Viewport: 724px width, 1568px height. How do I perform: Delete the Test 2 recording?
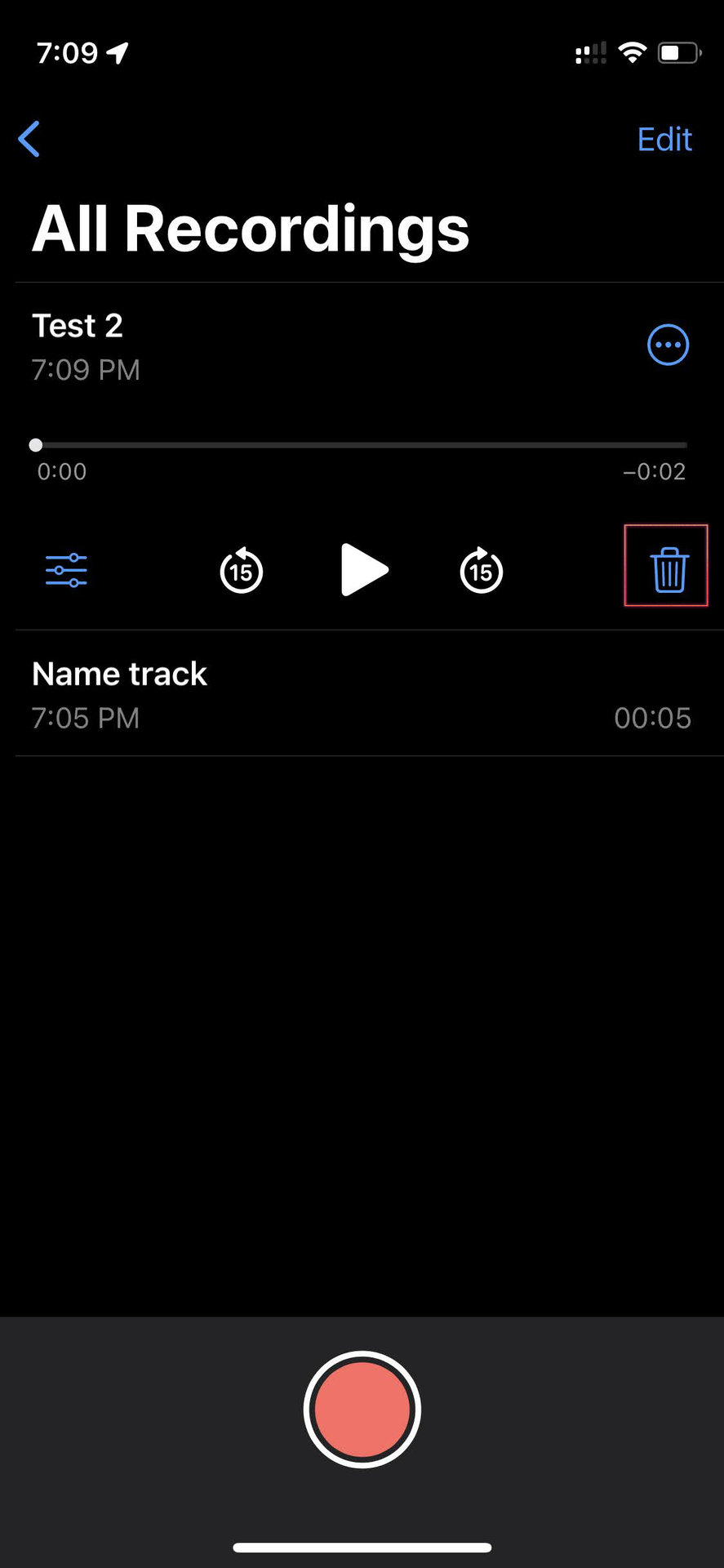click(x=668, y=568)
